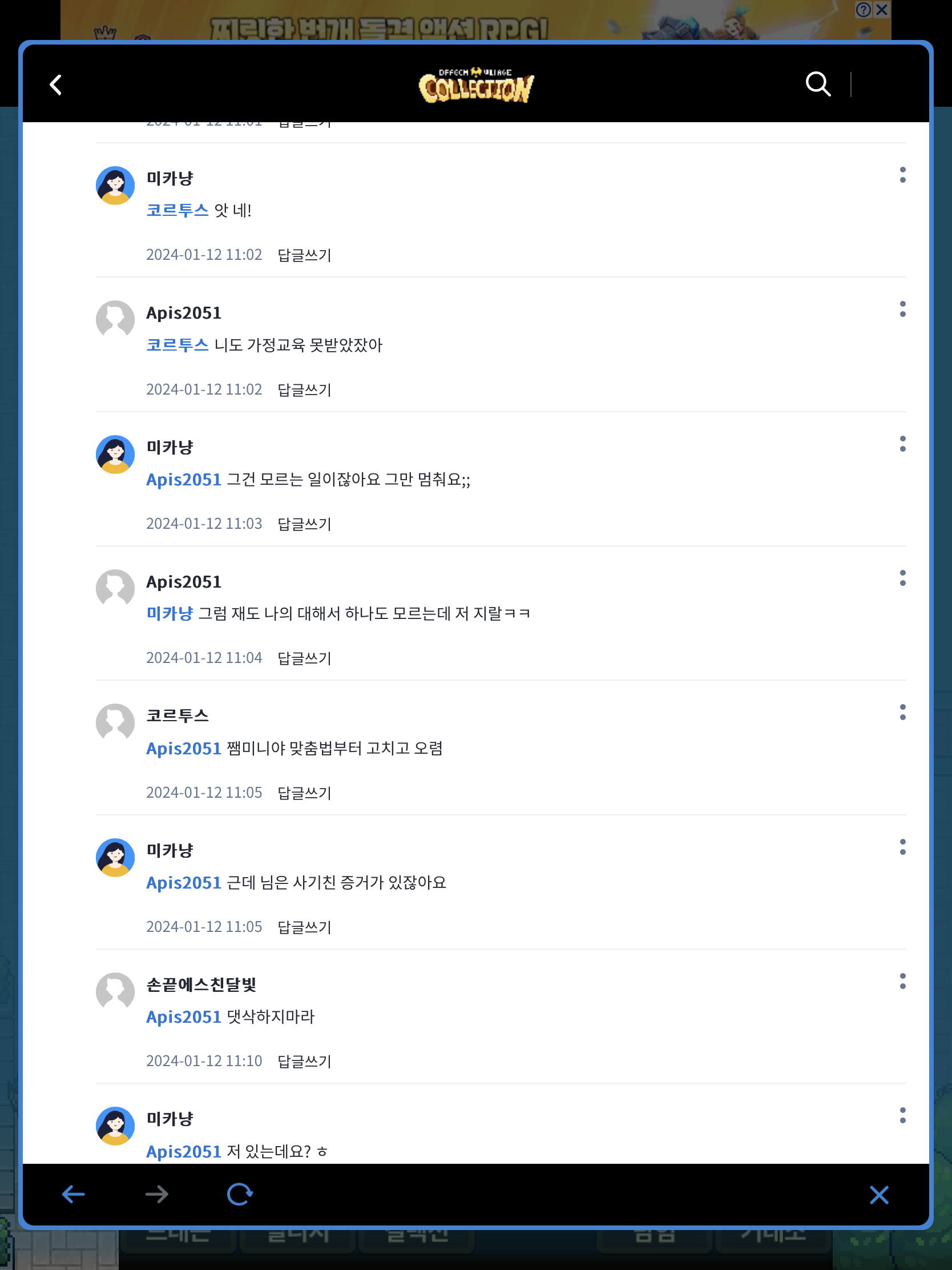Viewport: 952px width, 1270px height.
Task: Open ad info question mark icon
Action: (863, 10)
